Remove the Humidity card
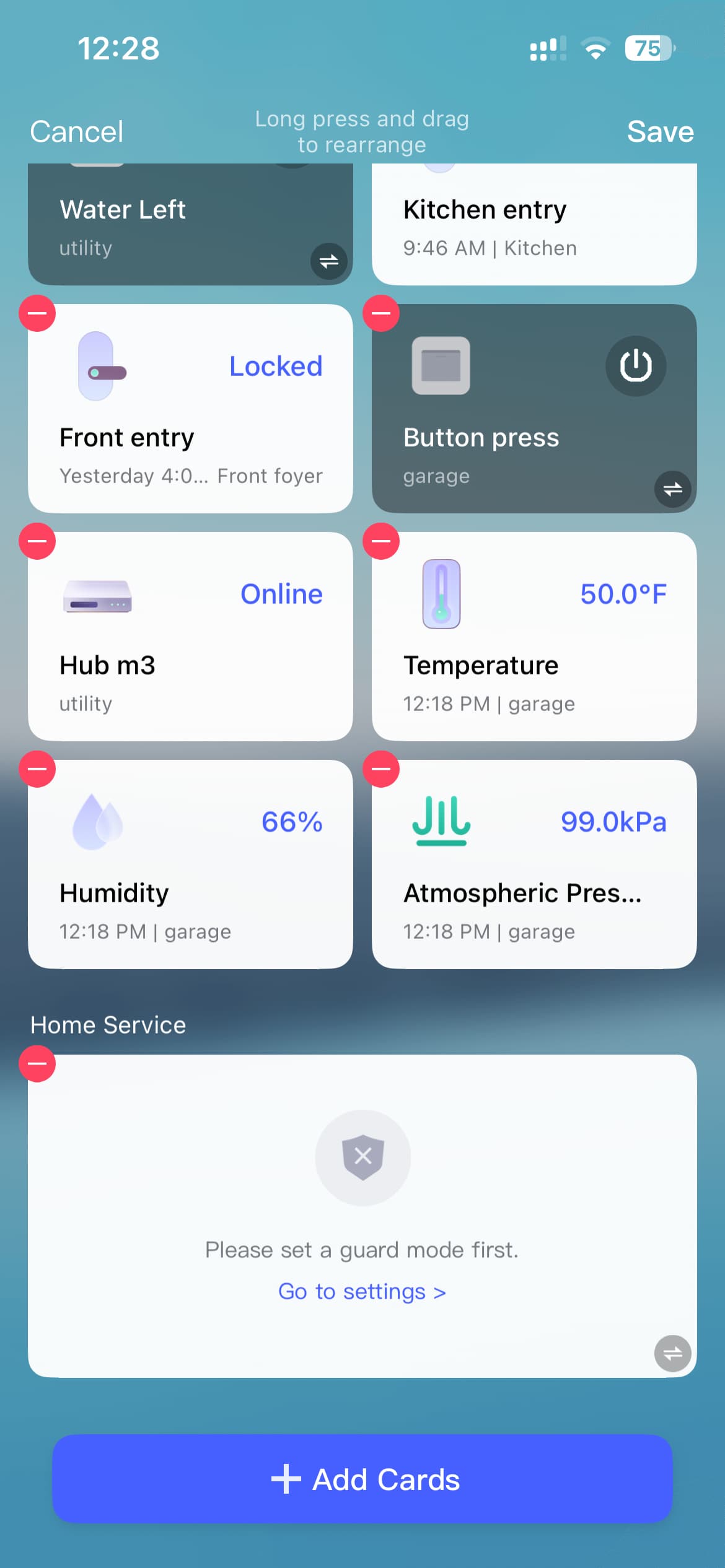The height and width of the screenshot is (1568, 725). tap(37, 769)
